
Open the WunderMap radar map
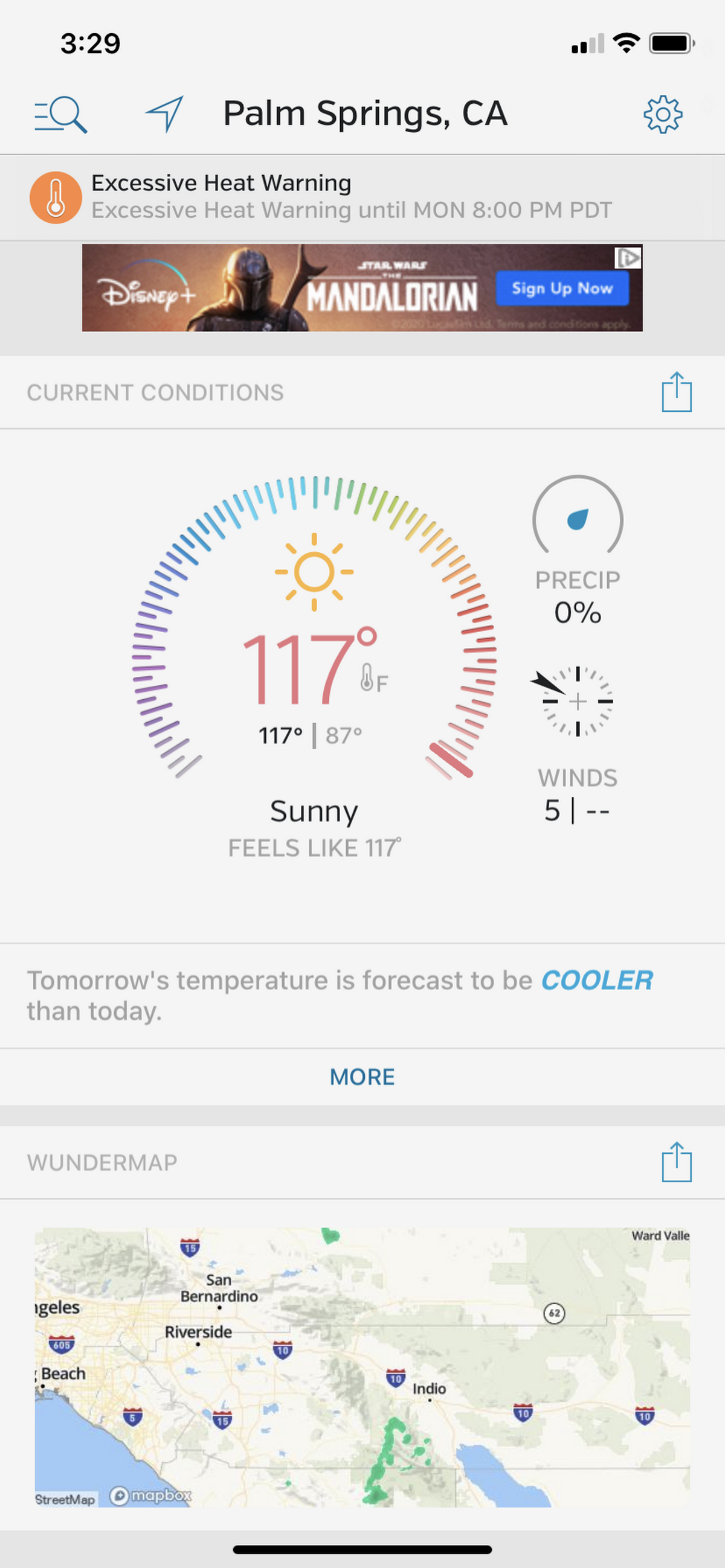[x=362, y=1366]
